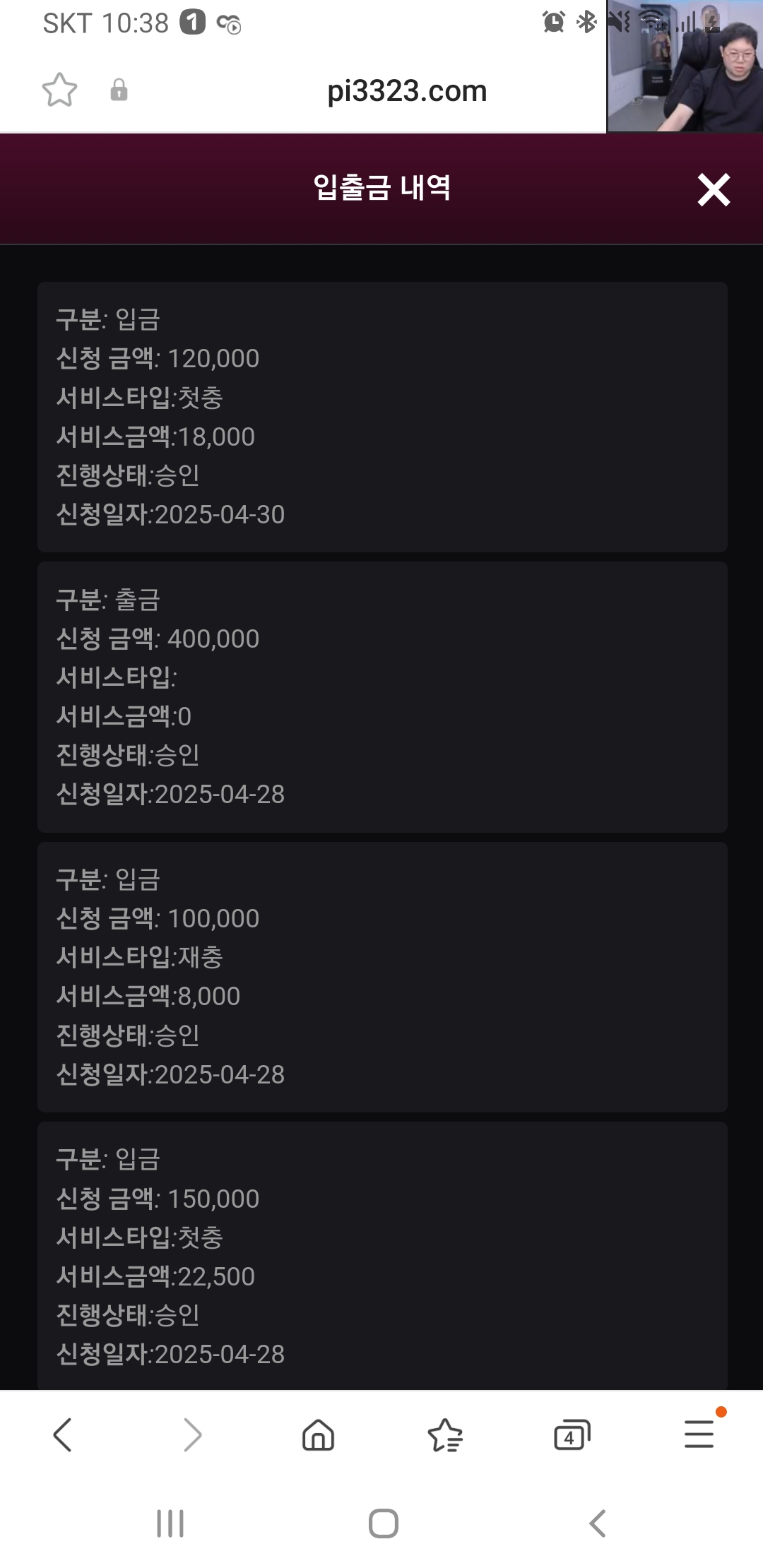Viewport: 763px width, 1568px height.
Task: Open the browser hamburger menu
Action: [x=699, y=1434]
